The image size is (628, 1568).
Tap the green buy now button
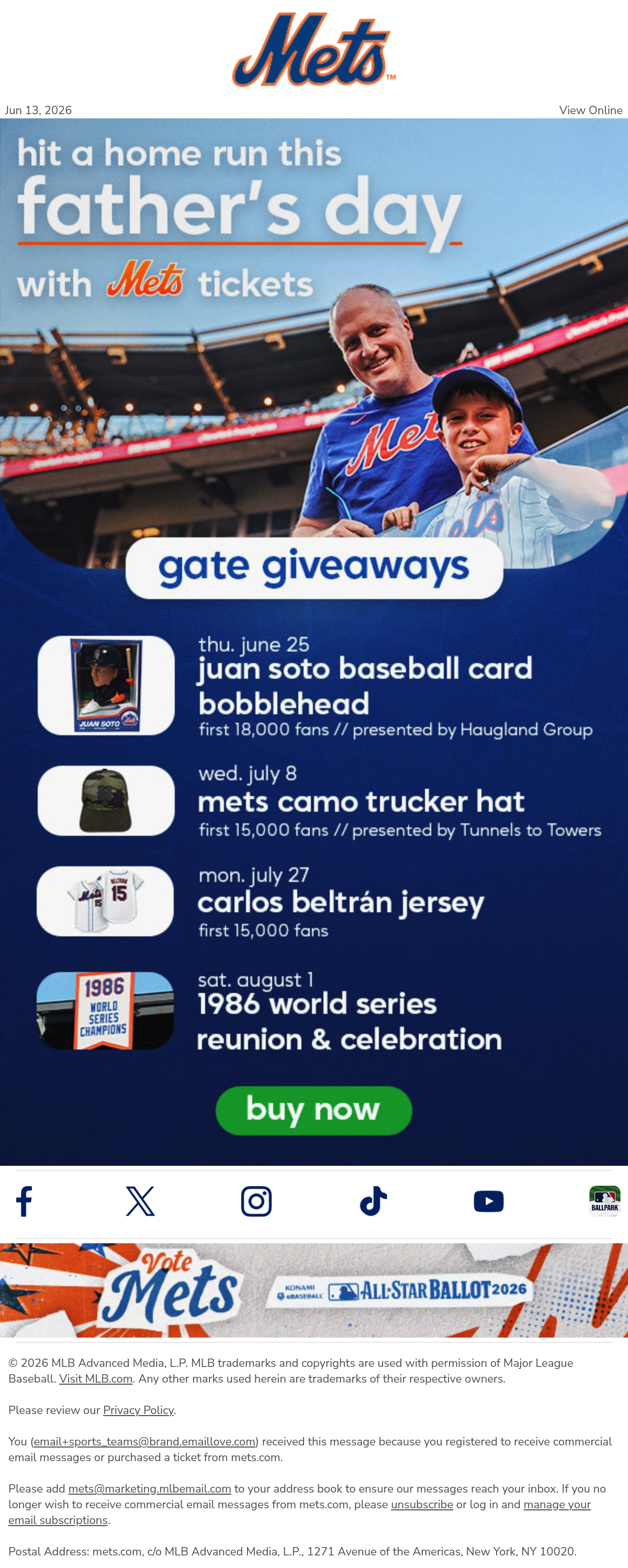point(314,1110)
